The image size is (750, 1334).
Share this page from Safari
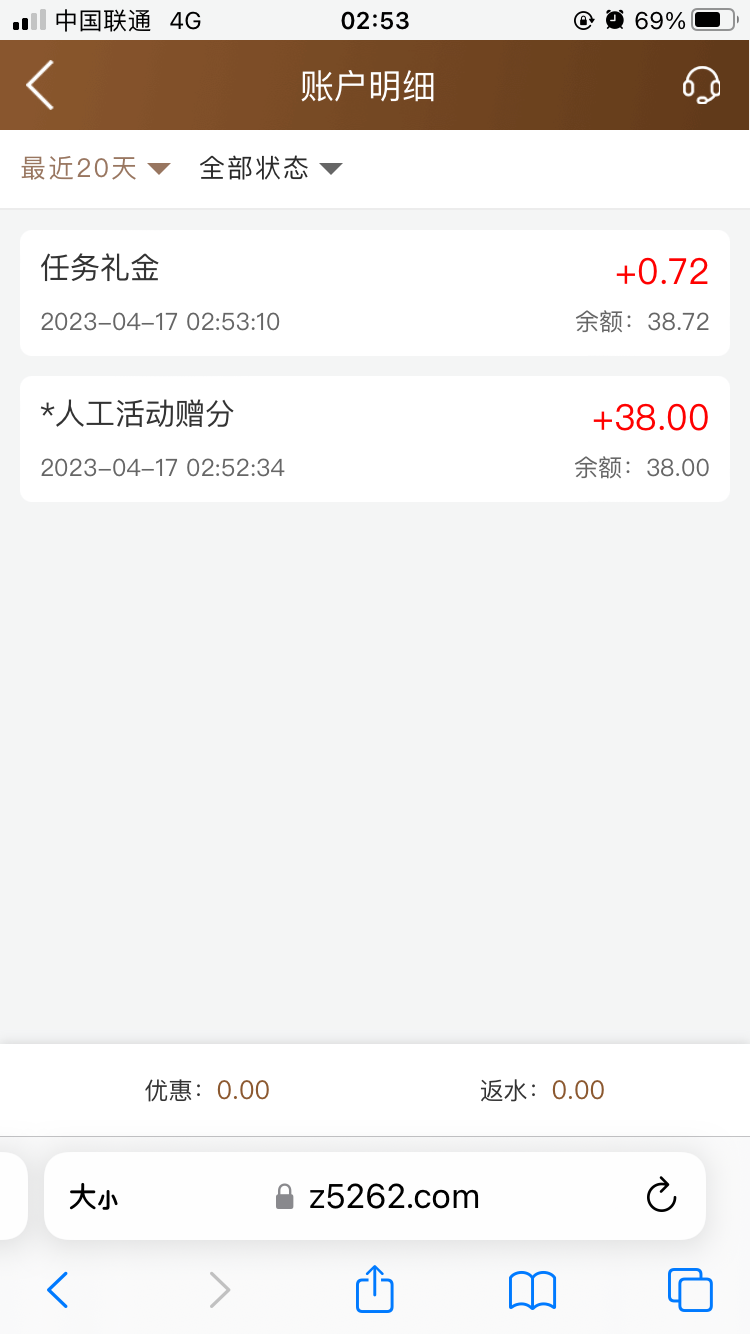click(x=375, y=1289)
